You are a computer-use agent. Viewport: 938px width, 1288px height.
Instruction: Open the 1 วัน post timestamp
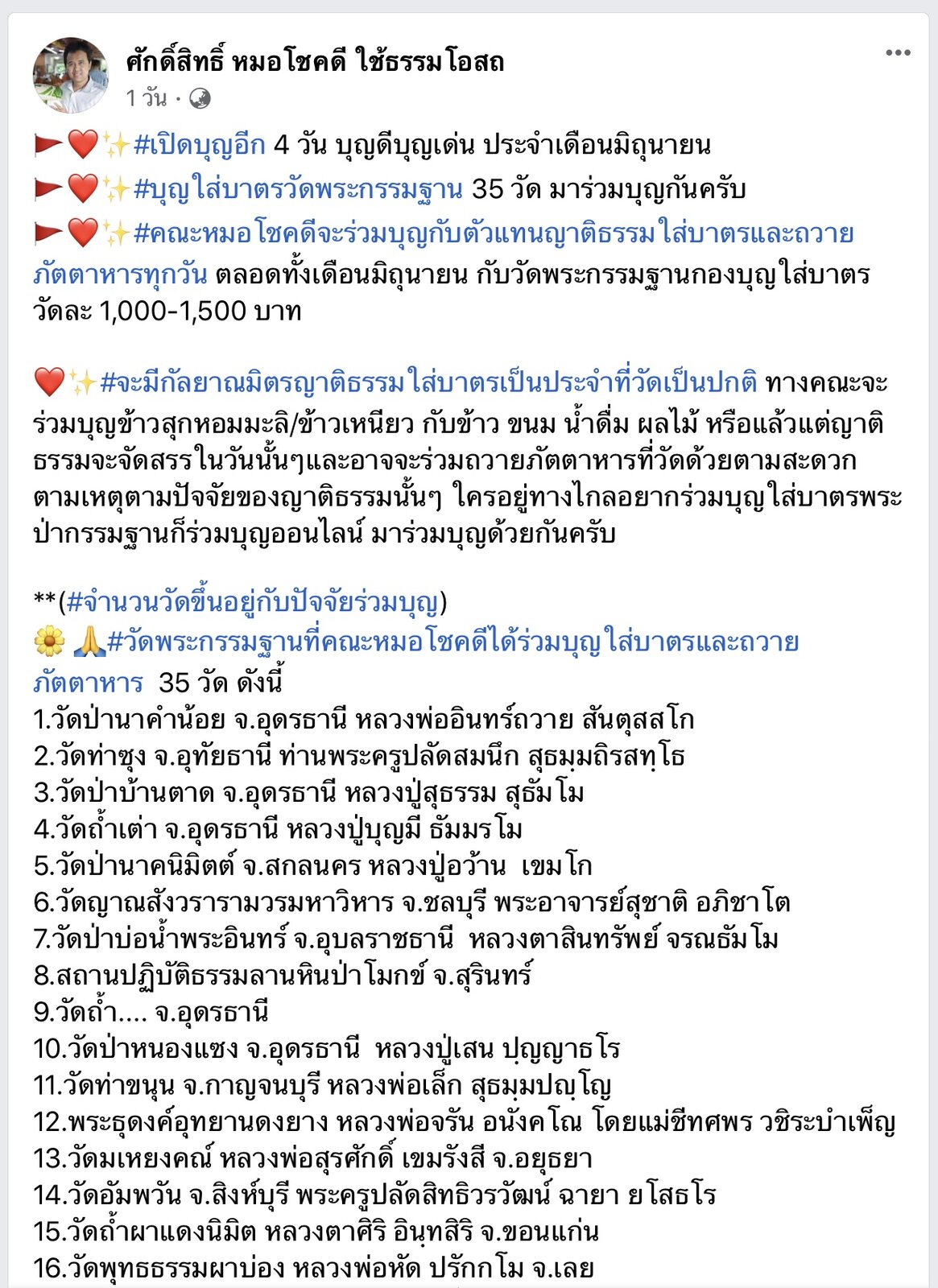(147, 98)
